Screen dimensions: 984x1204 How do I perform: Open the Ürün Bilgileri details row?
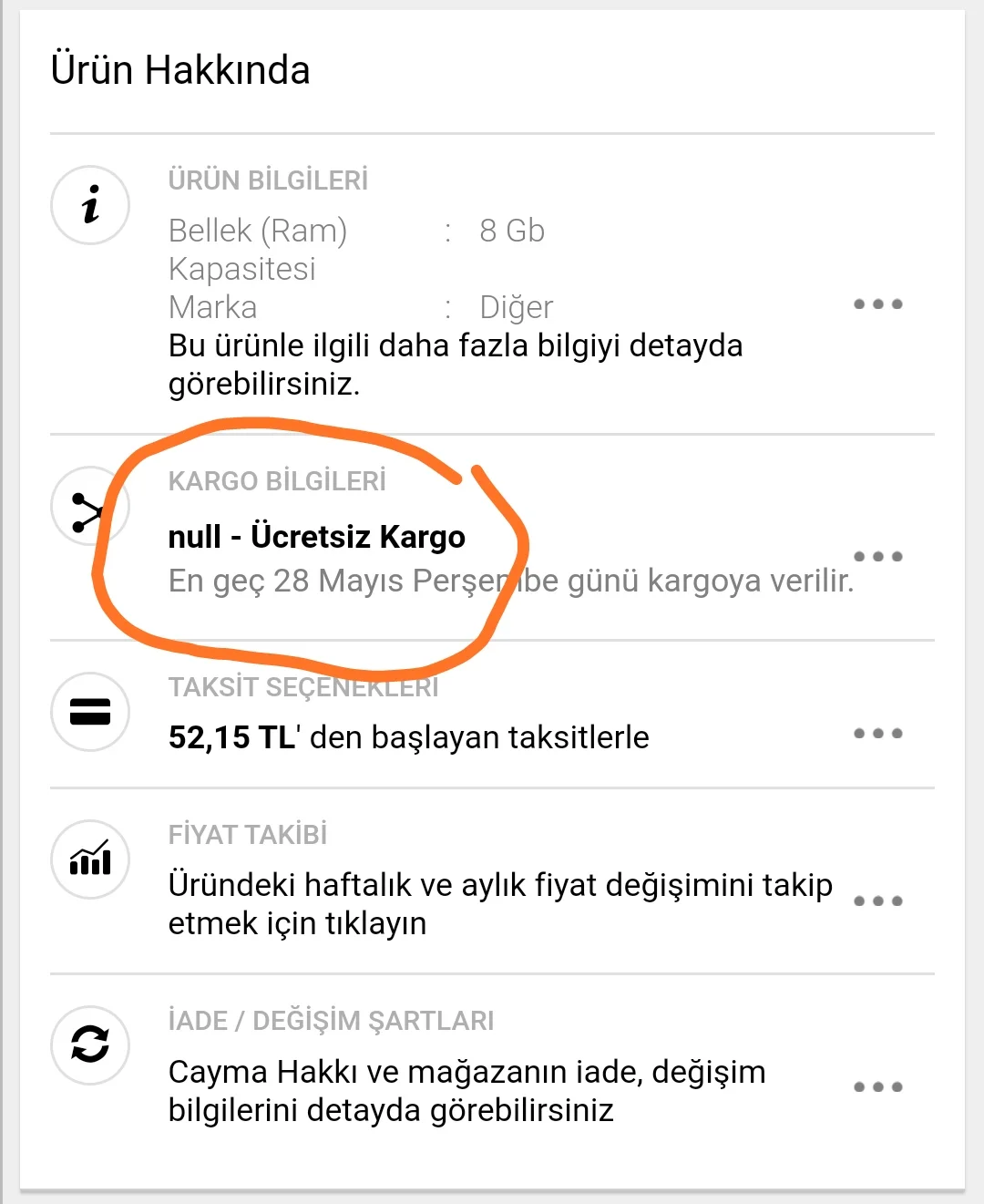[492, 284]
